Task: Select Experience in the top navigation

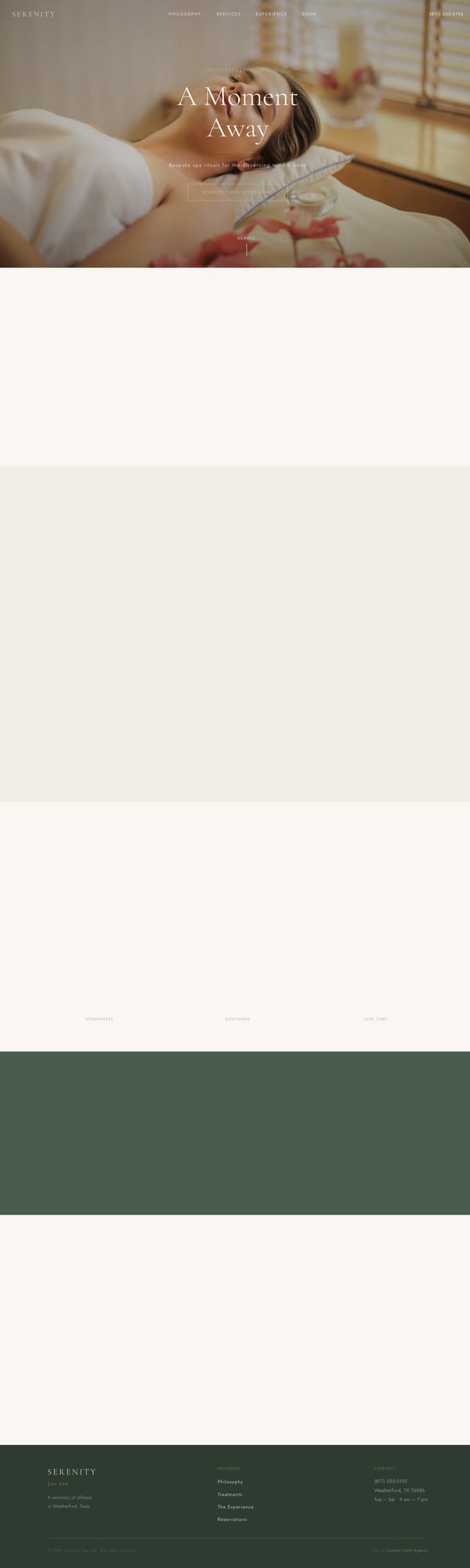Action: [x=271, y=14]
